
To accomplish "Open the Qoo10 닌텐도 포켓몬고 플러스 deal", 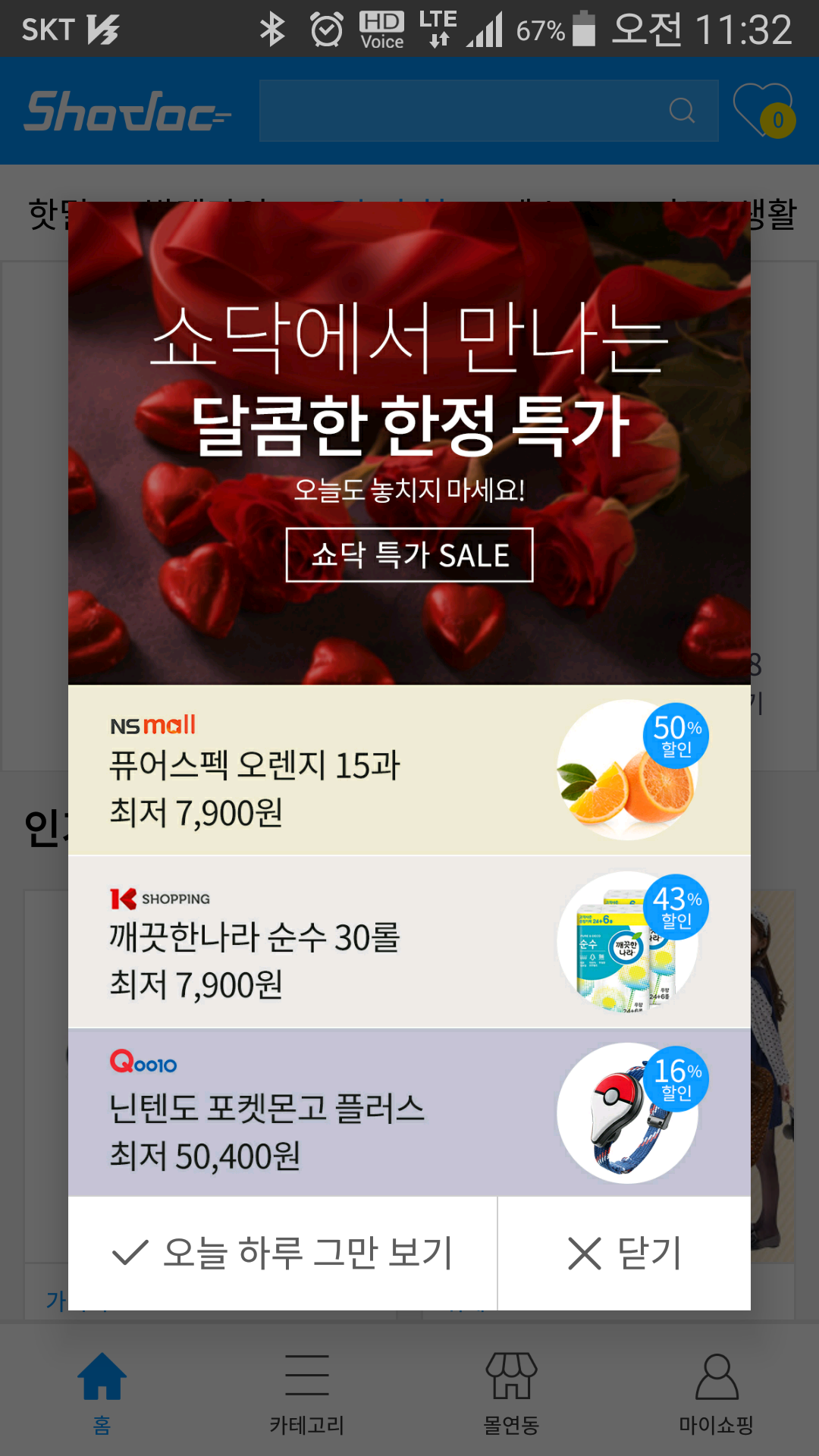I will (409, 1112).
